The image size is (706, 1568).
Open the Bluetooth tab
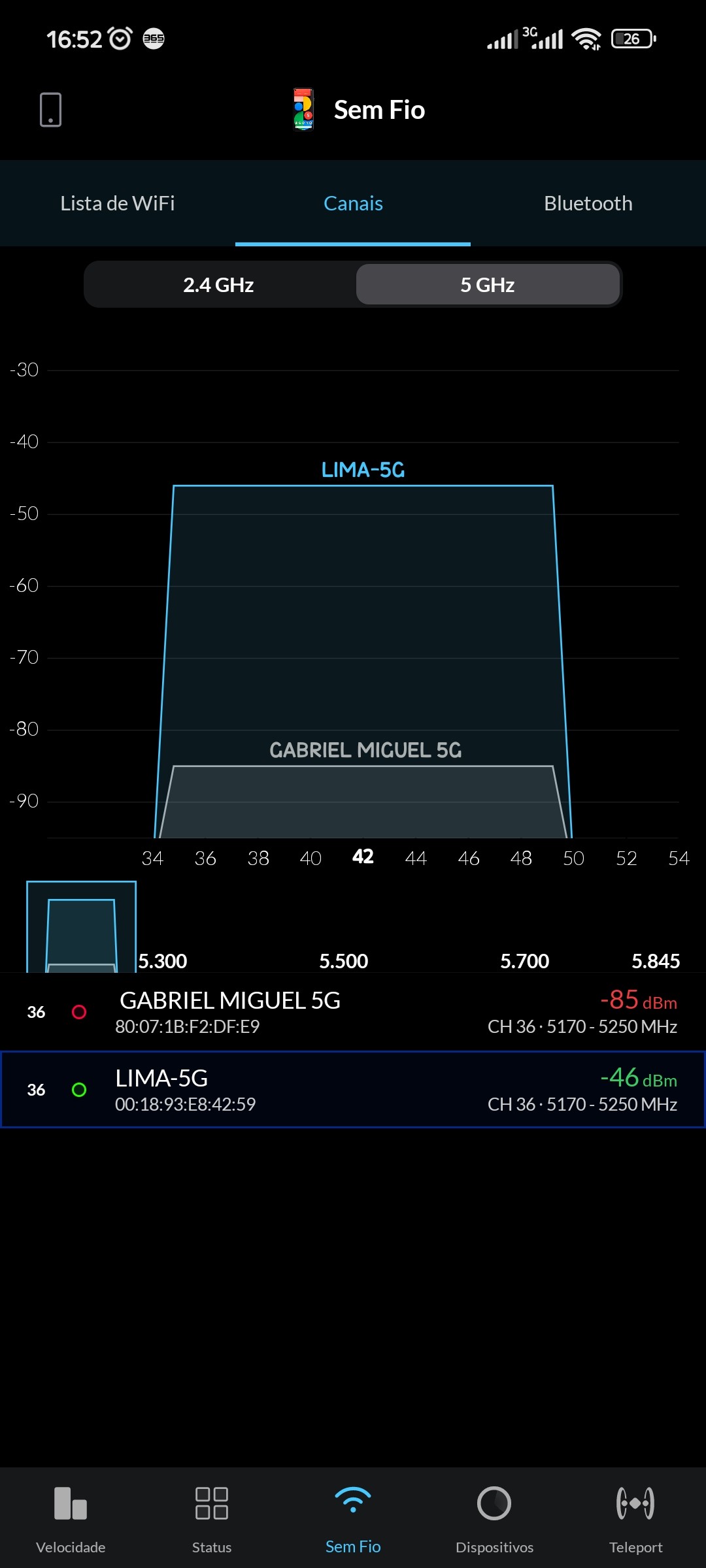588,203
